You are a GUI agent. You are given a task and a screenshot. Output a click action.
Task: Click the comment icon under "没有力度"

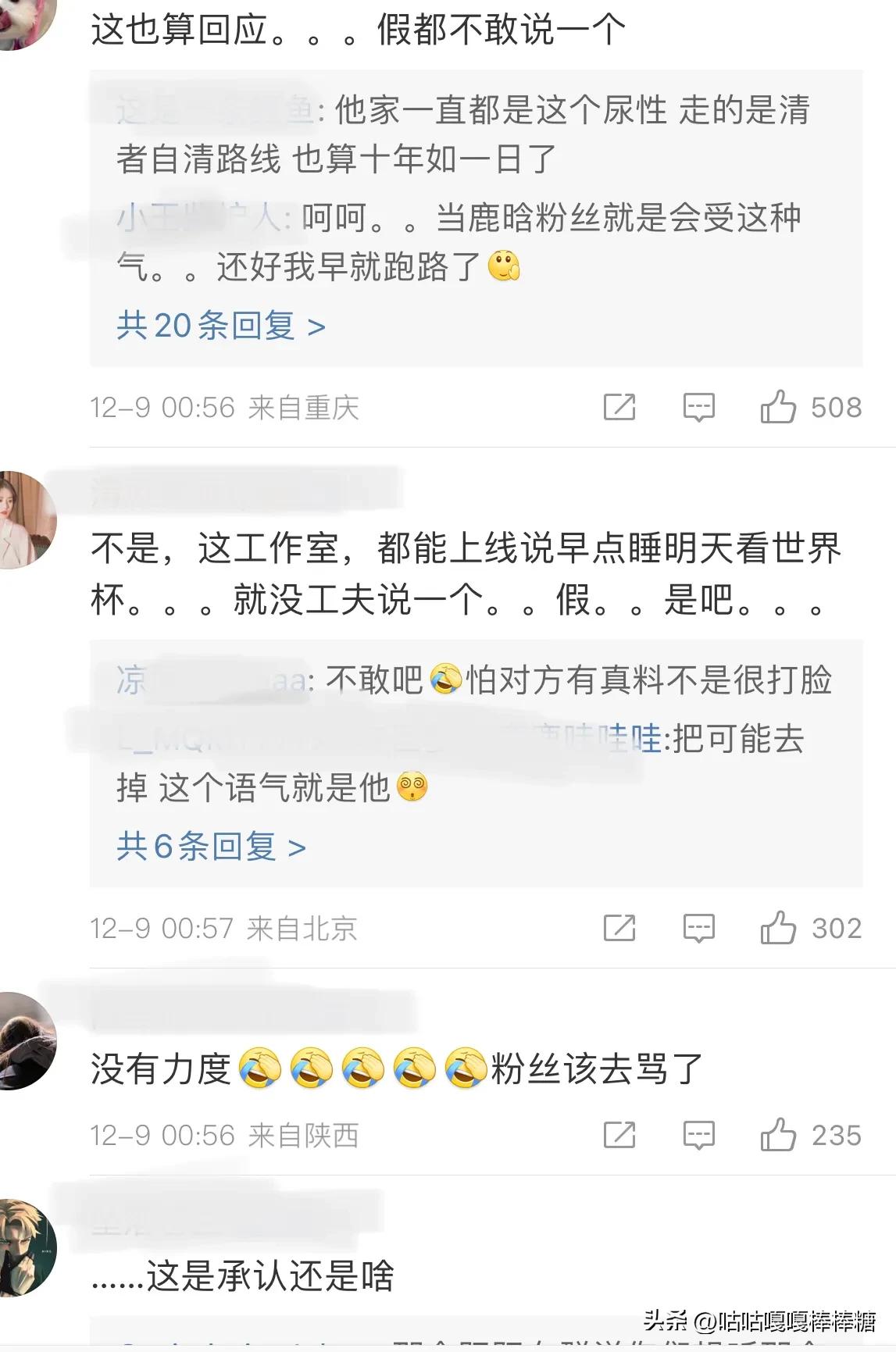[699, 1137]
